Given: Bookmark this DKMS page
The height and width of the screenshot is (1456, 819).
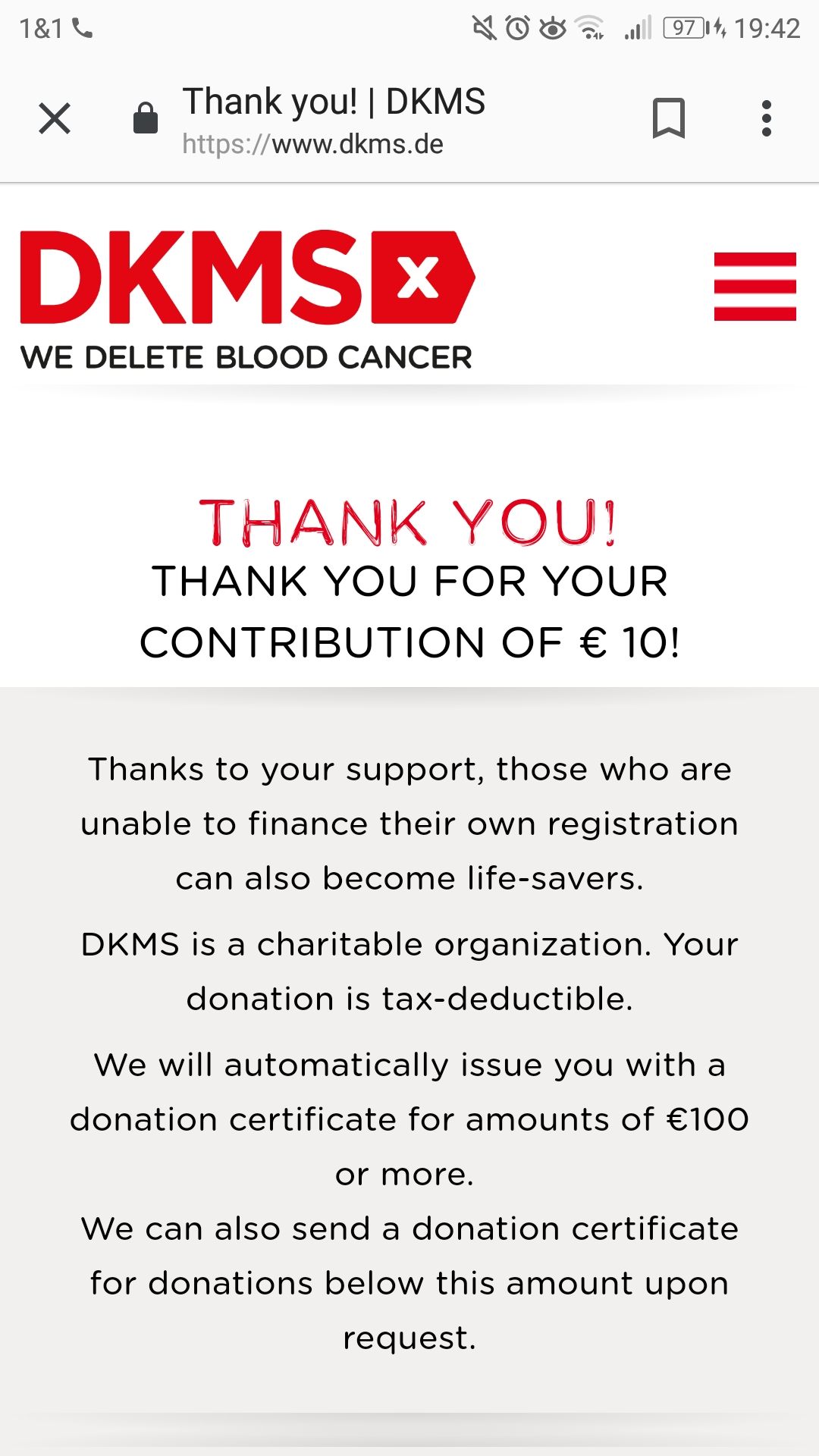Looking at the screenshot, I should 669,118.
